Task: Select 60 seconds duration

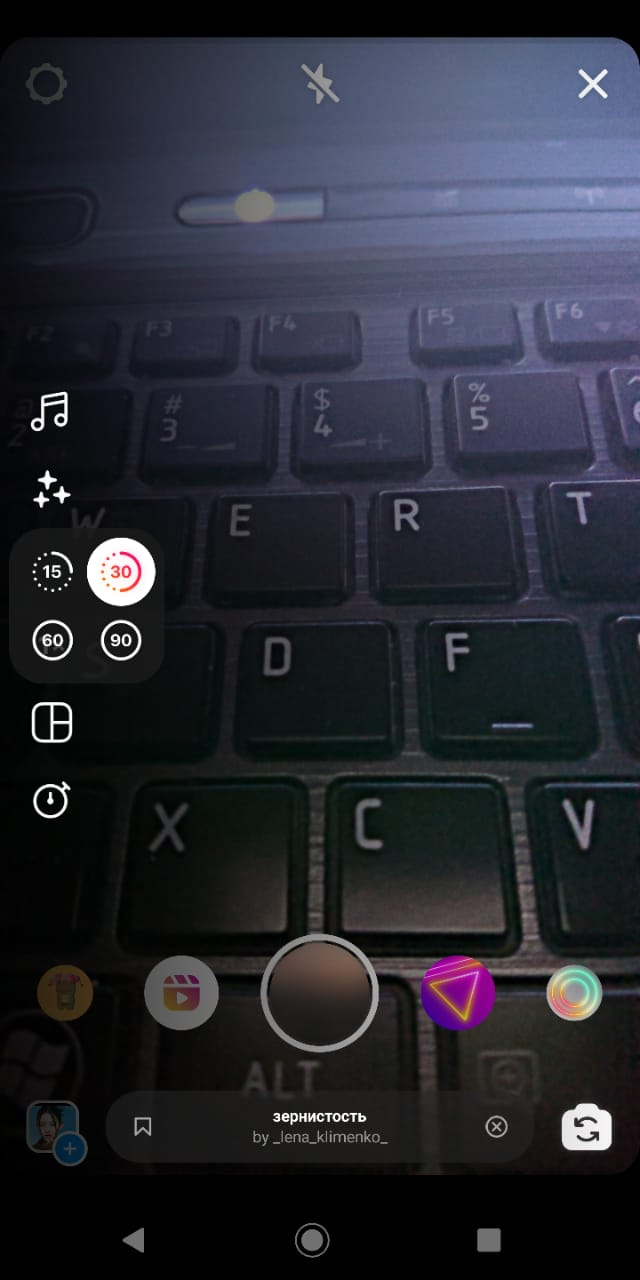Action: tap(52, 640)
